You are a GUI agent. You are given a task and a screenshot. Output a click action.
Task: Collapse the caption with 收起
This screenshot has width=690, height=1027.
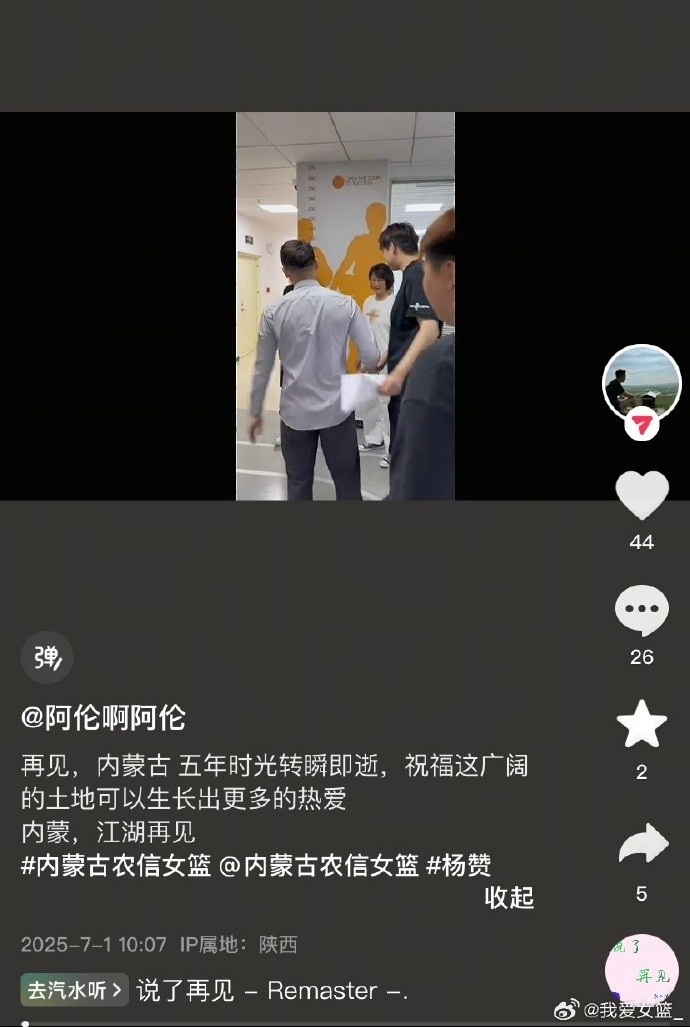coord(509,897)
